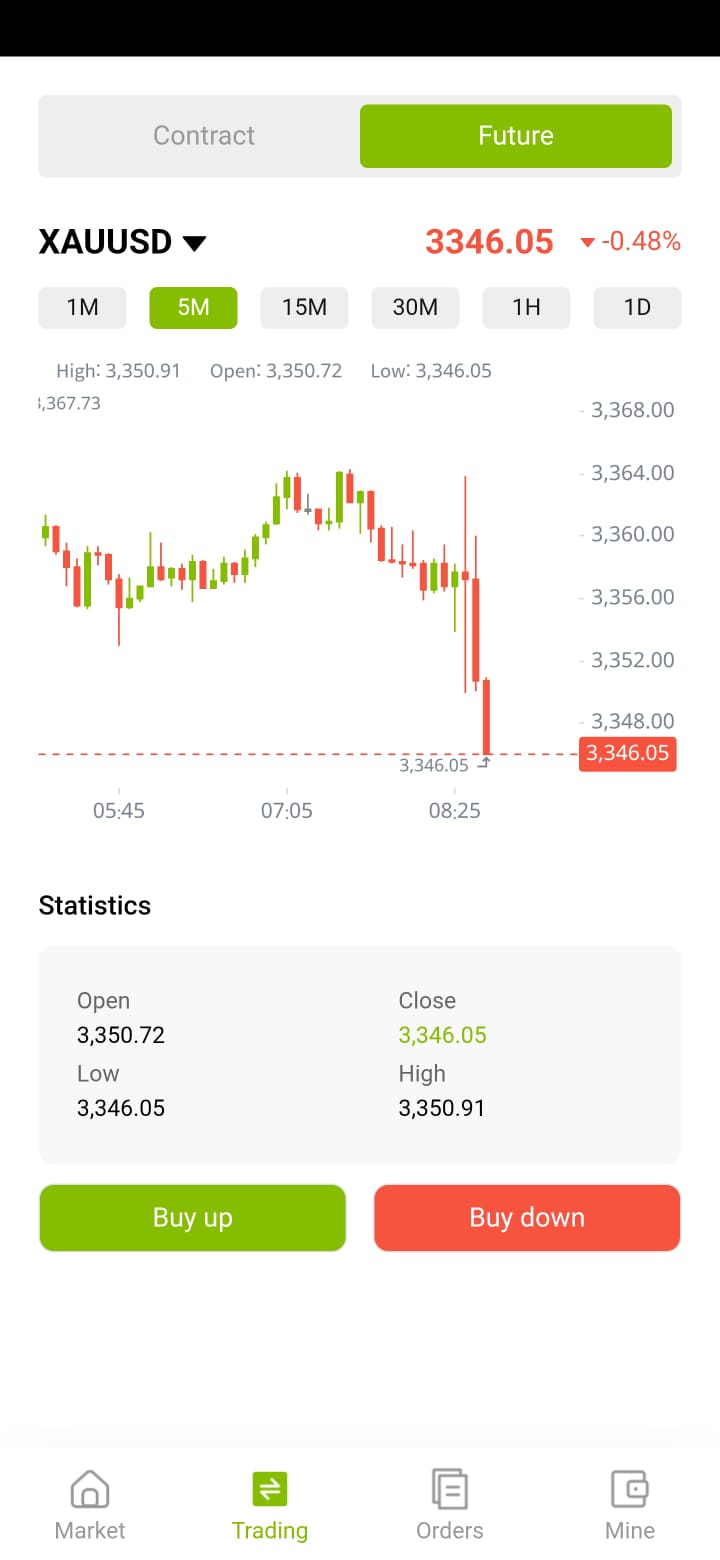Switch to the Contract segment
The height and width of the screenshot is (1560, 720).
click(x=204, y=136)
